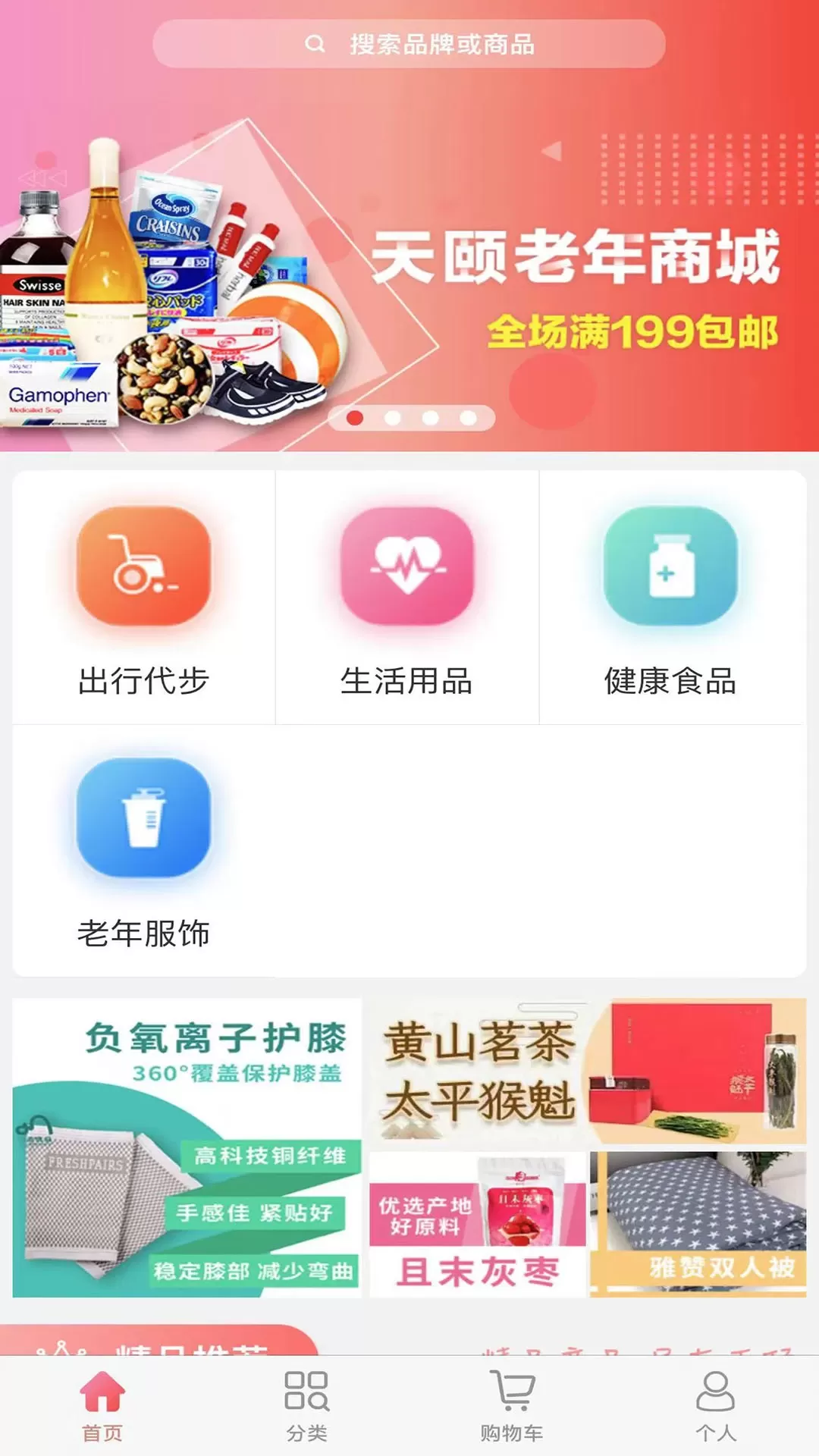Open the 生活用品 category
This screenshot has width=819, height=1456.
[407, 599]
